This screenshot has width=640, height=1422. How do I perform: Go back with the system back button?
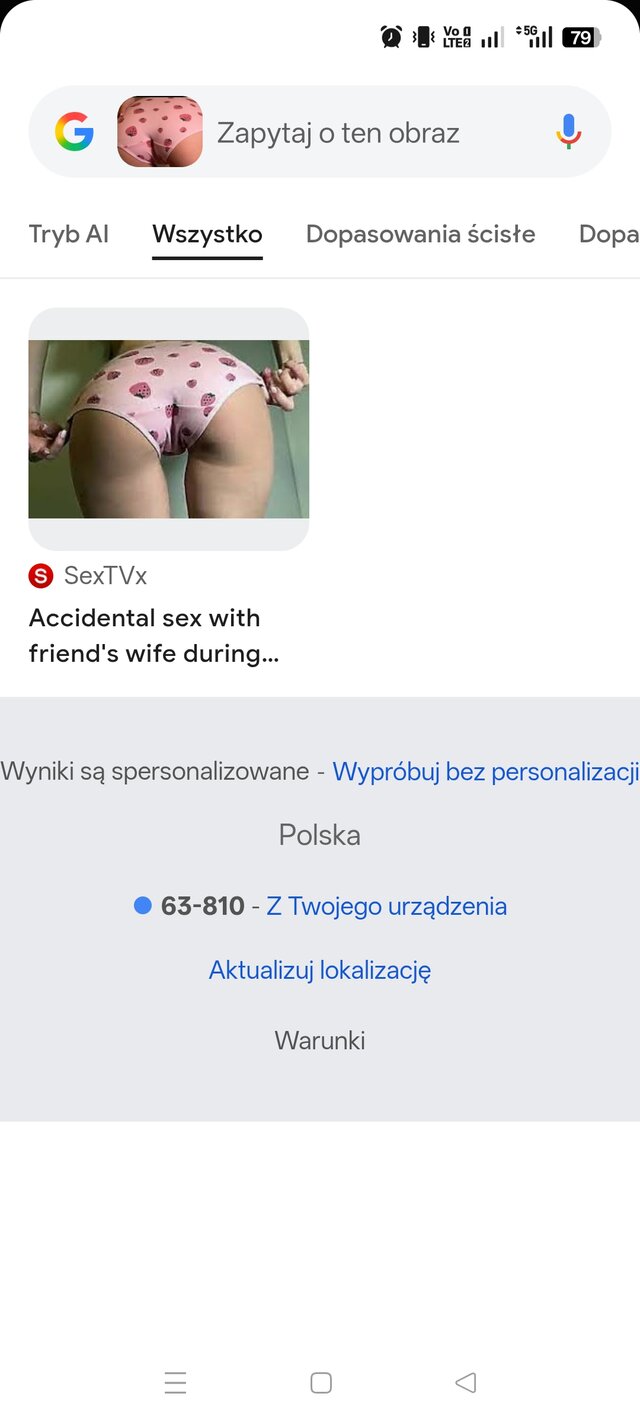pyautogui.click(x=465, y=1383)
